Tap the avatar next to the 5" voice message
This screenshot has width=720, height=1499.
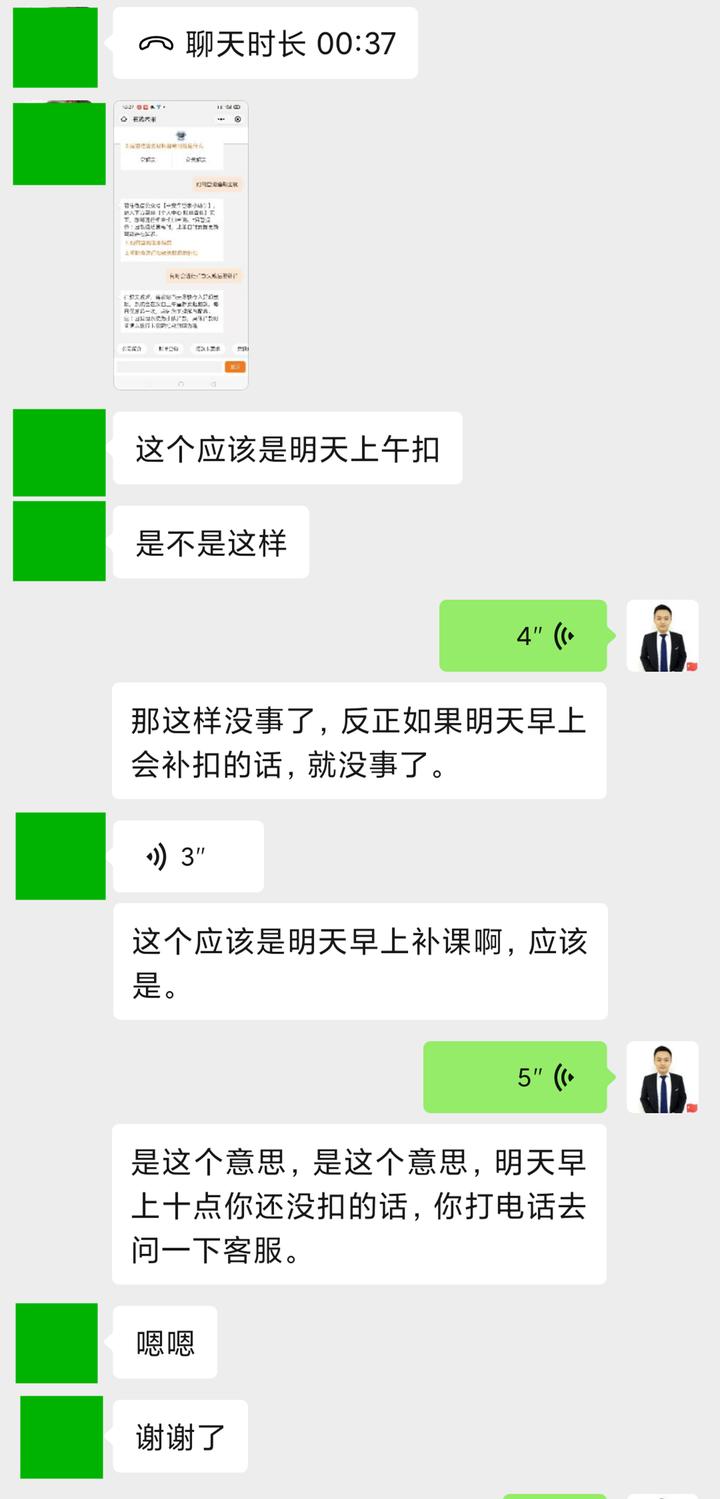[x=663, y=1077]
